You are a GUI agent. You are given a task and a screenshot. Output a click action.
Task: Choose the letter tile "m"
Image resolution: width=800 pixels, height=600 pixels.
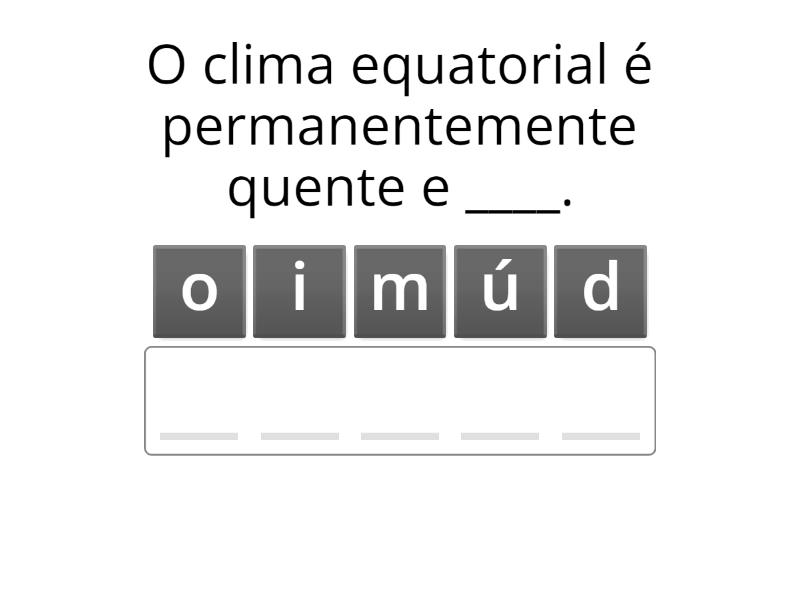click(x=400, y=291)
